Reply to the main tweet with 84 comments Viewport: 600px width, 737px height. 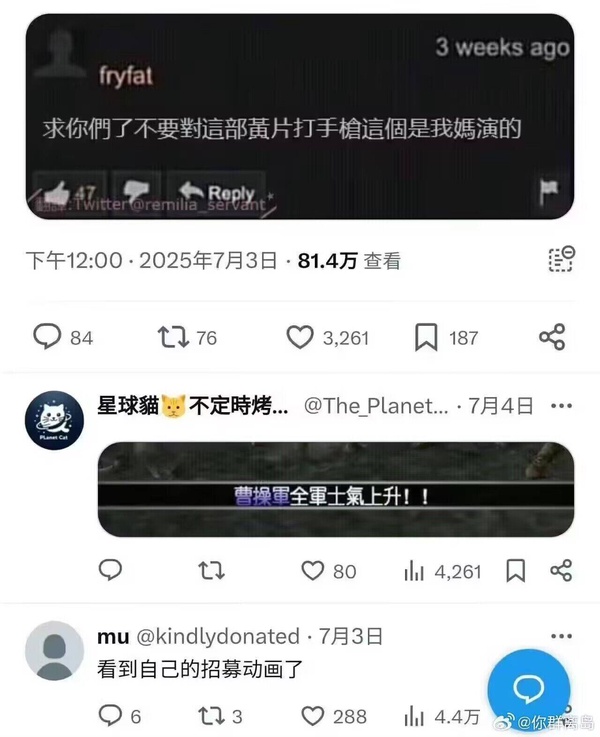(x=48, y=337)
